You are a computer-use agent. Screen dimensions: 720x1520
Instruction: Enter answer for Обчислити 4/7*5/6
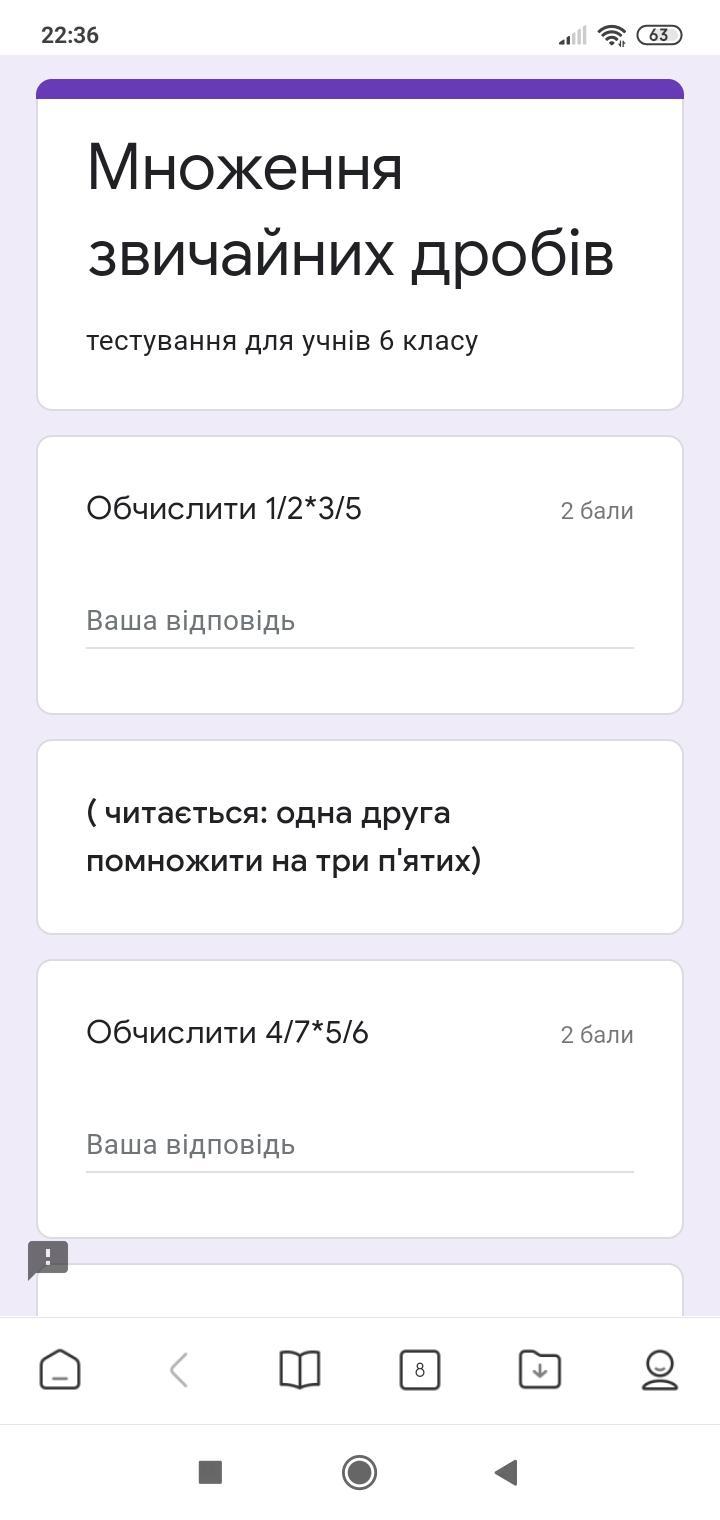(359, 1145)
